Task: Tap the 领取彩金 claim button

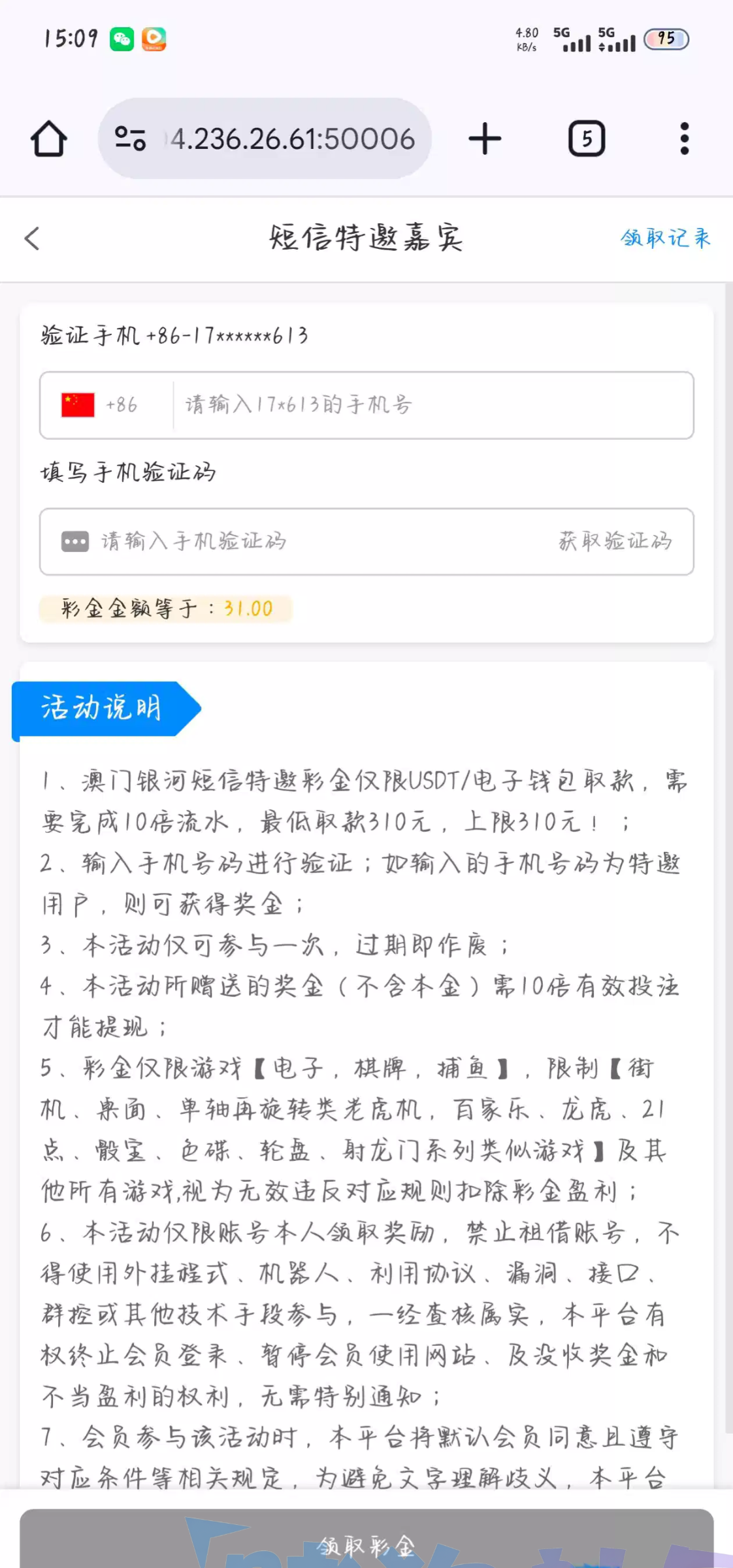Action: point(366,1545)
